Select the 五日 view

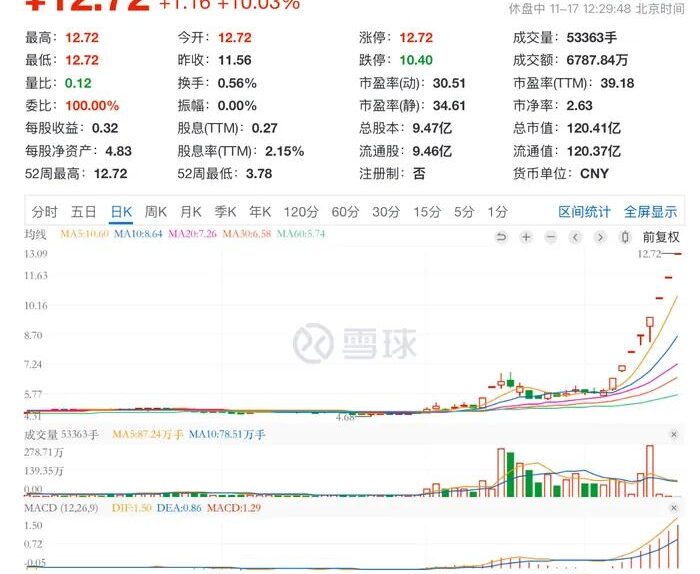(x=84, y=212)
